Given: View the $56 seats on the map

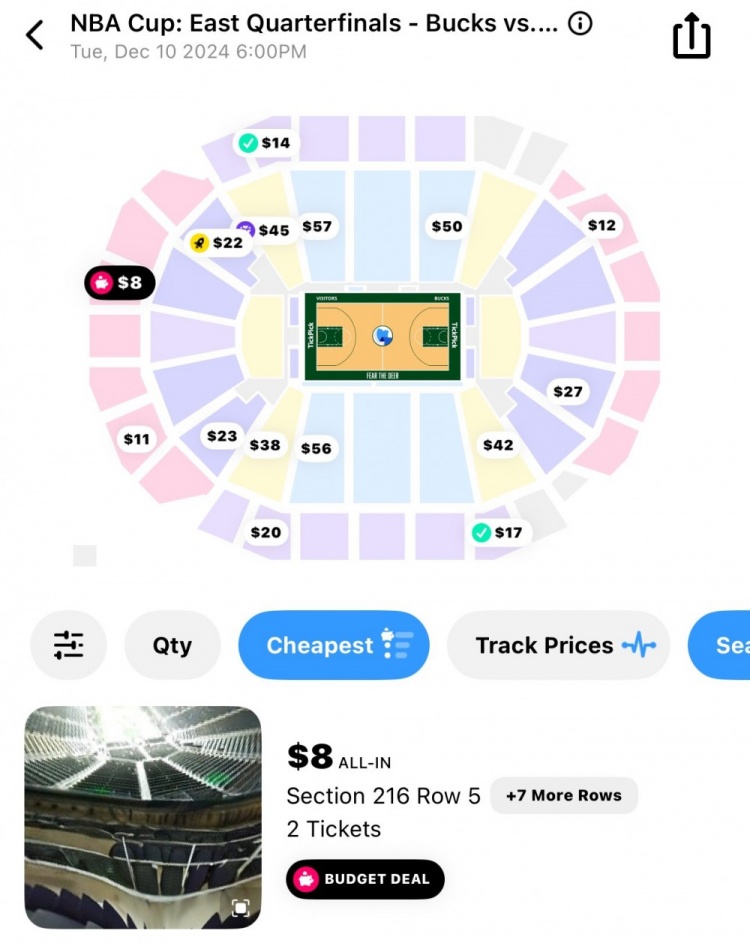Looking at the screenshot, I should [x=316, y=449].
